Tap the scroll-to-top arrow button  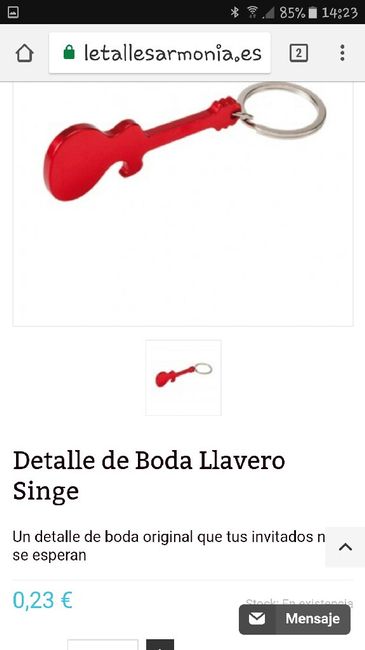[x=345, y=547]
